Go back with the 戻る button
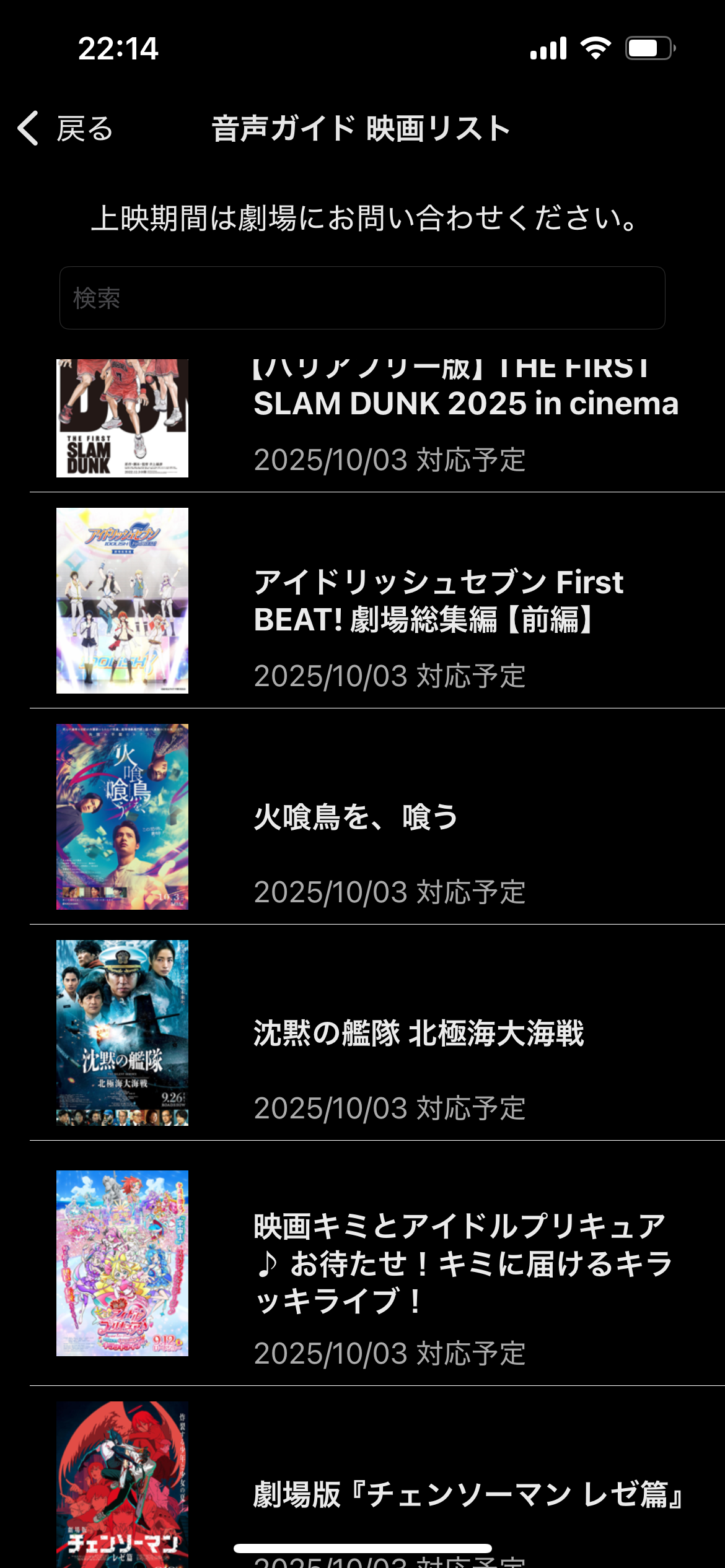The width and height of the screenshot is (725, 1568). (66, 129)
